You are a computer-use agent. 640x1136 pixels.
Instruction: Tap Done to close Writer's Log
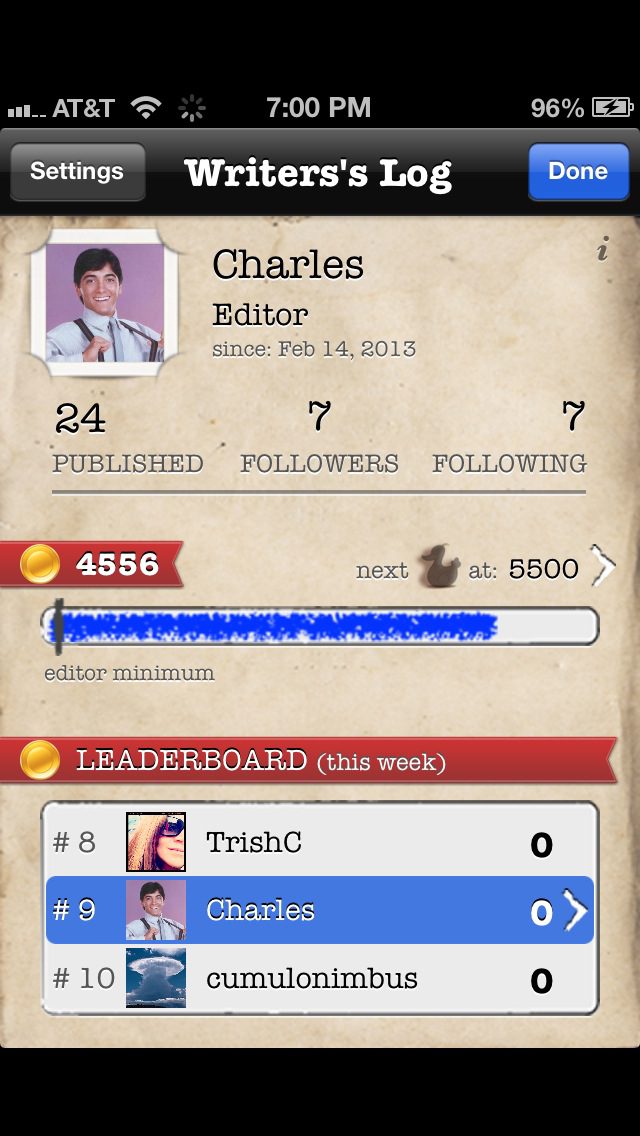578,172
